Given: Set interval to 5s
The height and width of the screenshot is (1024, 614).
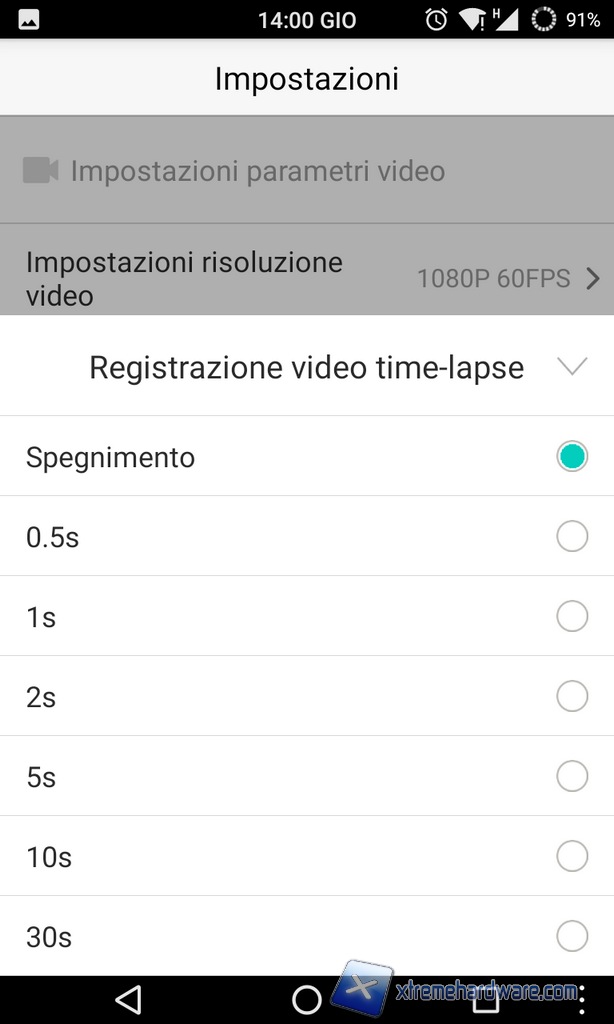Looking at the screenshot, I should point(571,777).
